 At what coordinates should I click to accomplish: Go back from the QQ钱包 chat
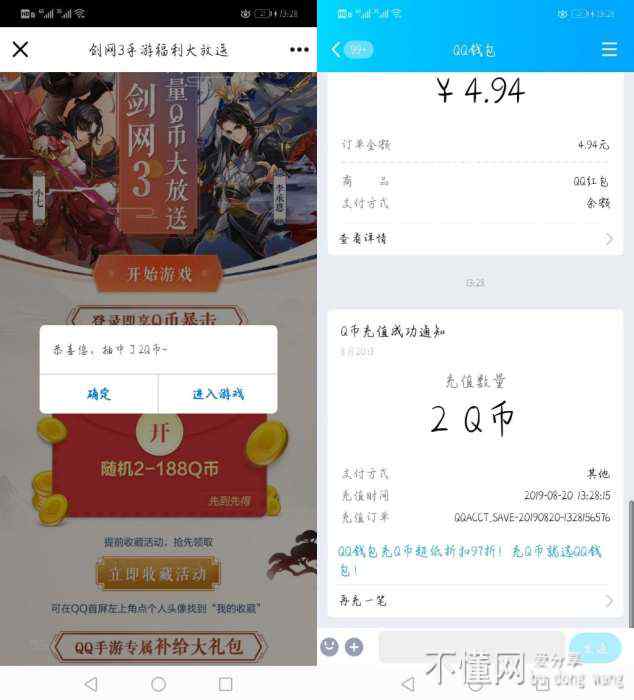336,49
